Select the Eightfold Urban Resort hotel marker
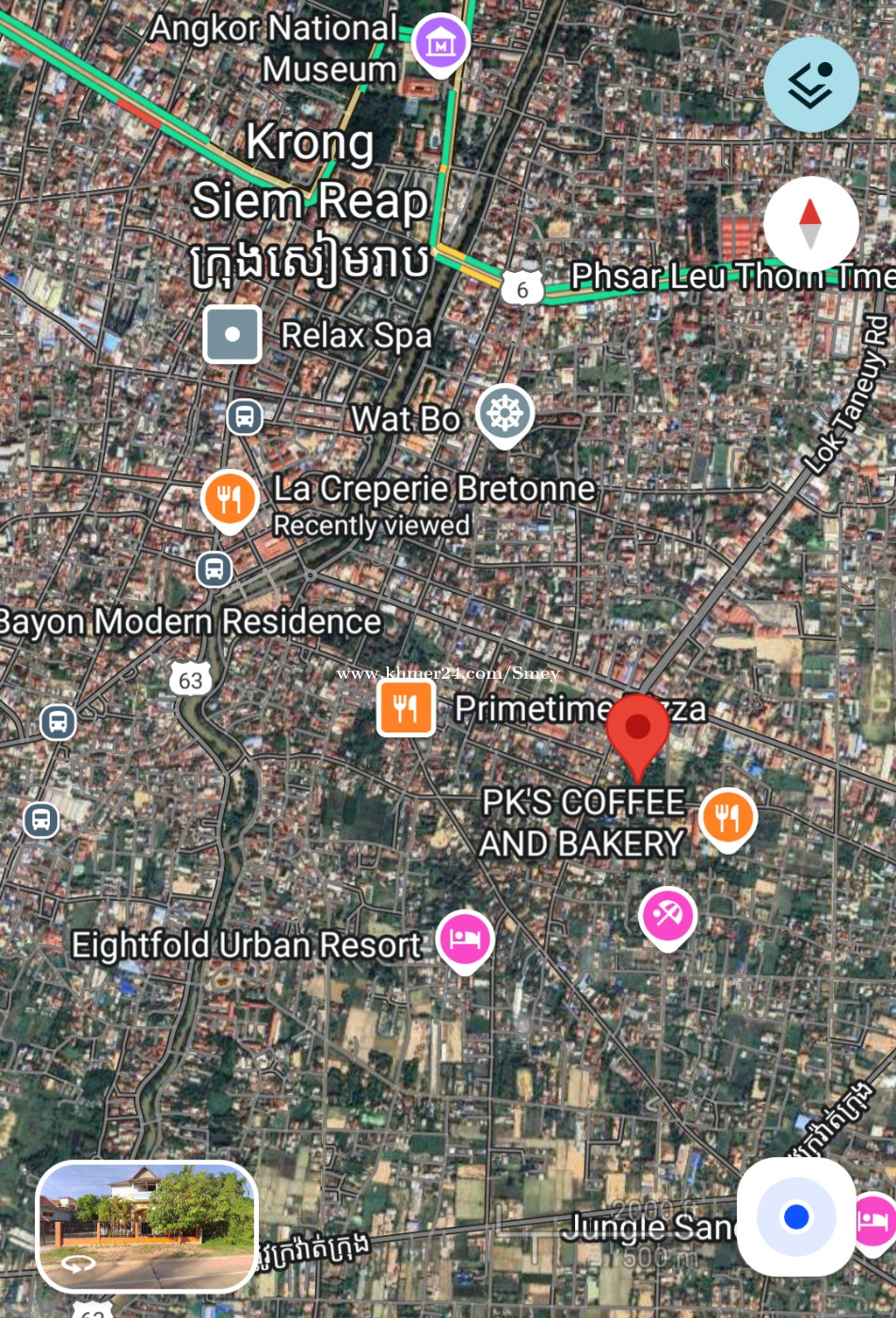Screen dimensions: 896x1318 click(465, 940)
